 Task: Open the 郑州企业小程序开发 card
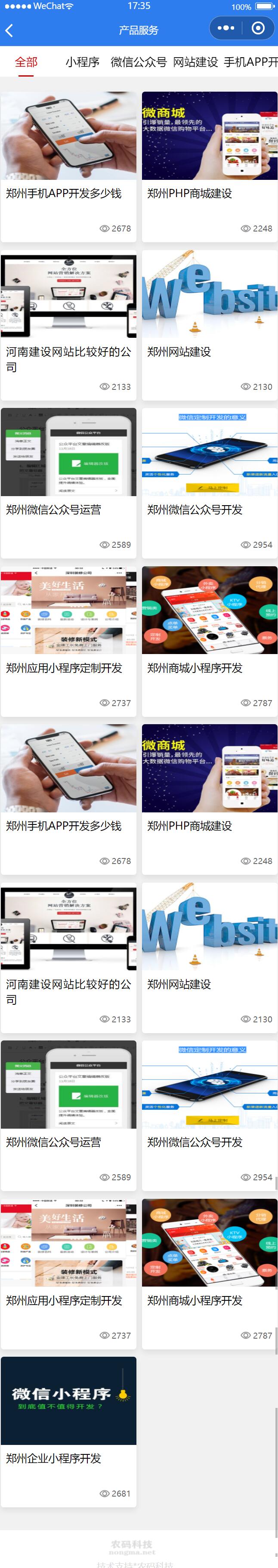point(68,1430)
